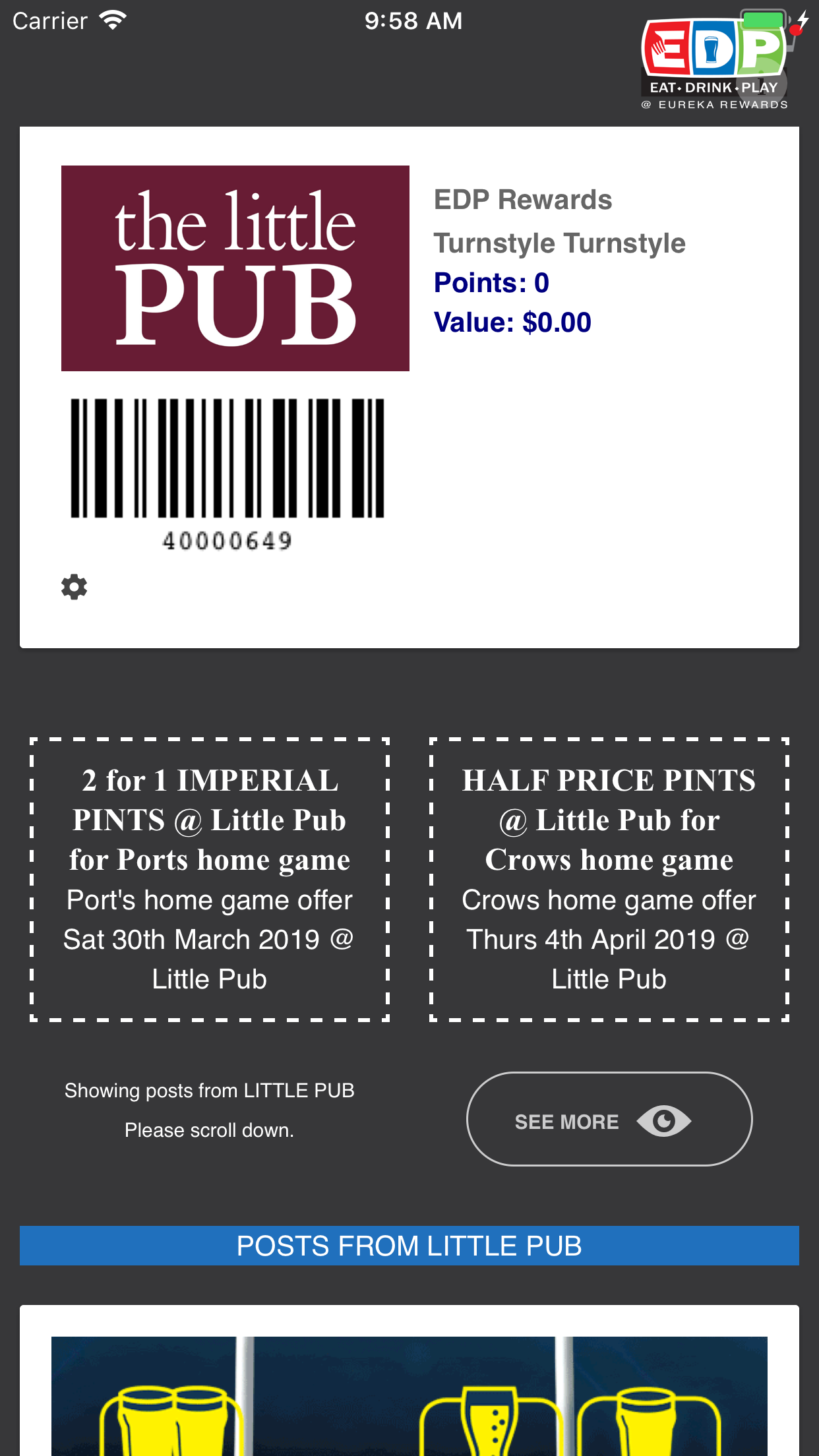
Task: Open card settings gear icon
Action: coord(74,586)
